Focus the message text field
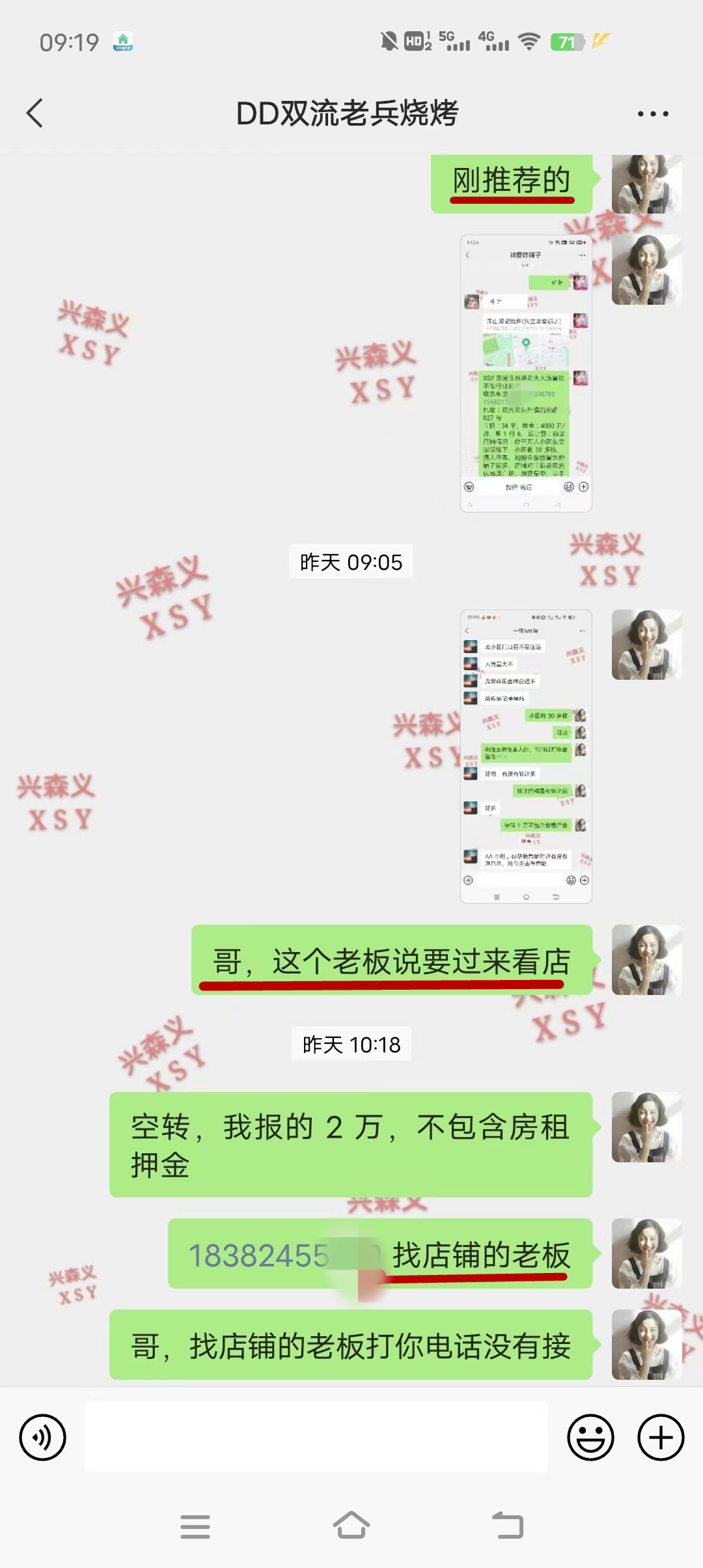 [x=316, y=1436]
